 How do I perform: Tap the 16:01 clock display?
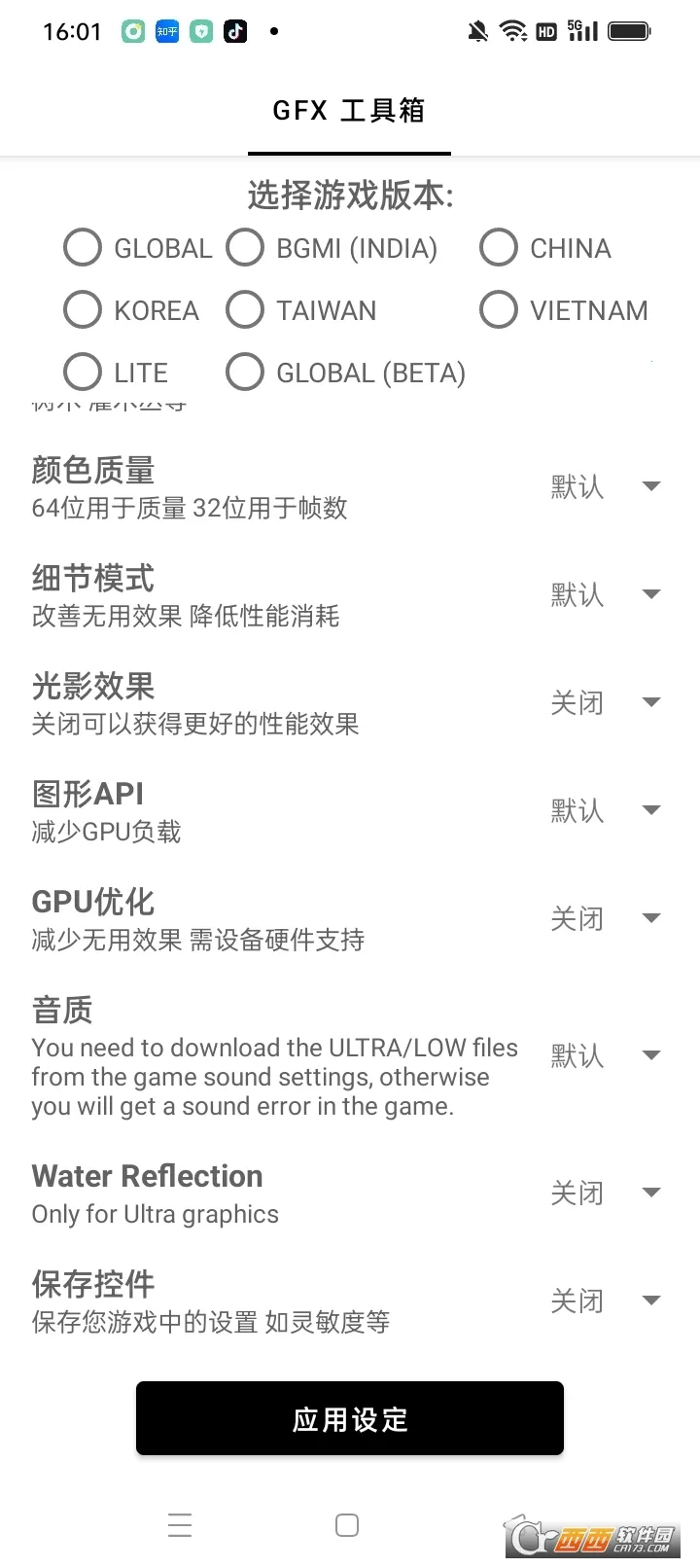pos(73,32)
